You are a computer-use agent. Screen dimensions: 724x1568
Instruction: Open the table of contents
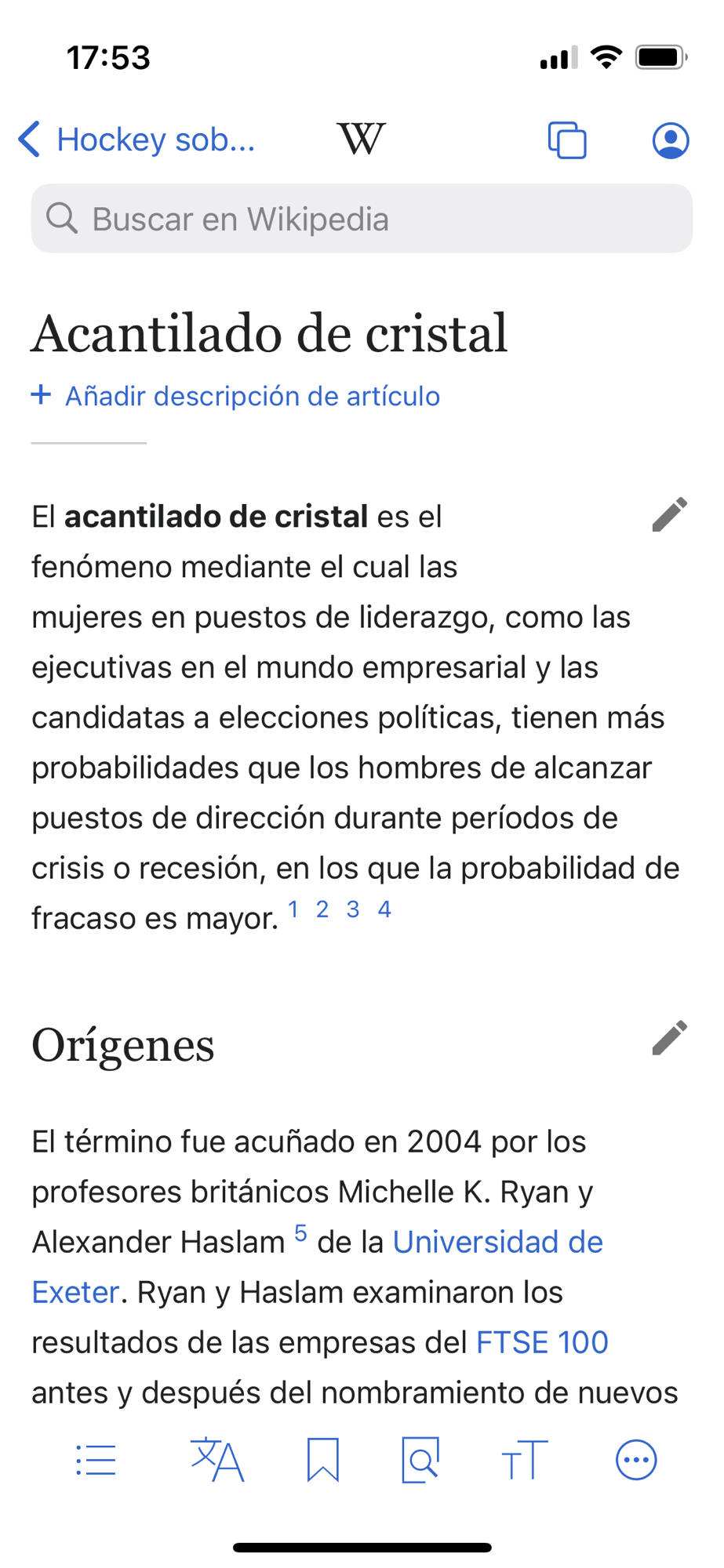96,1460
